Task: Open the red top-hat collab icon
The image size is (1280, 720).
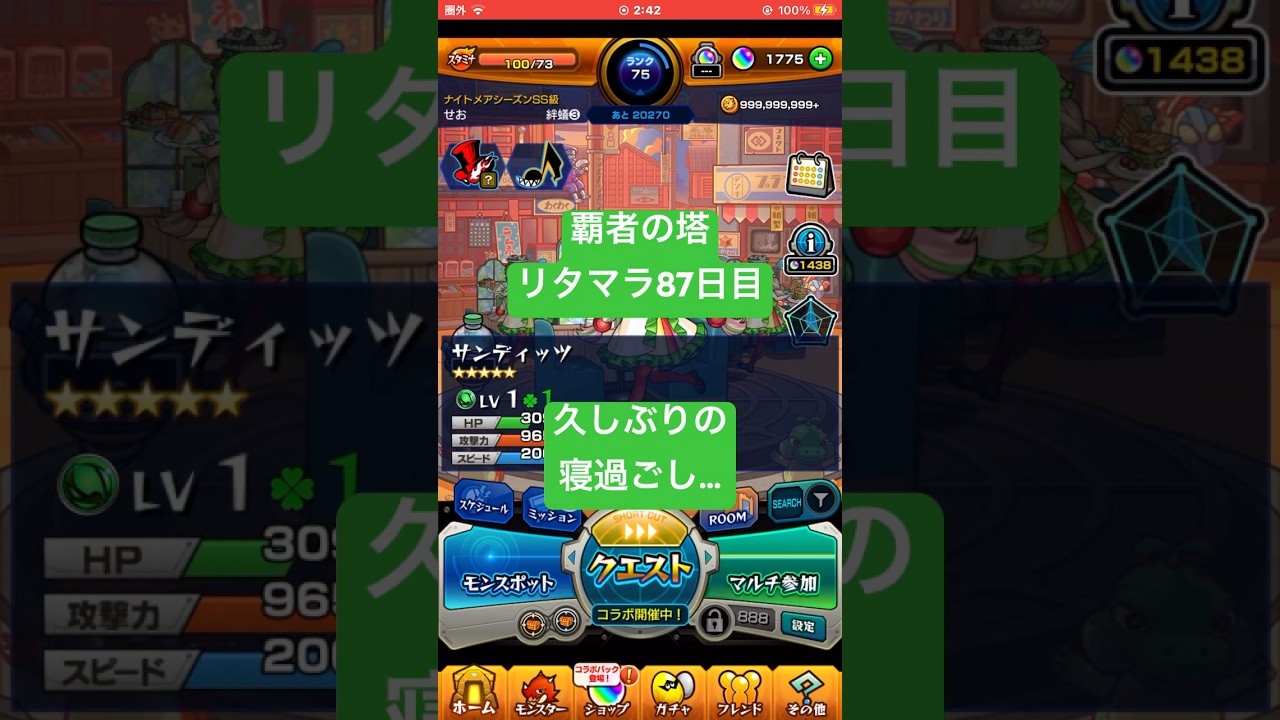Action: [x=471, y=165]
